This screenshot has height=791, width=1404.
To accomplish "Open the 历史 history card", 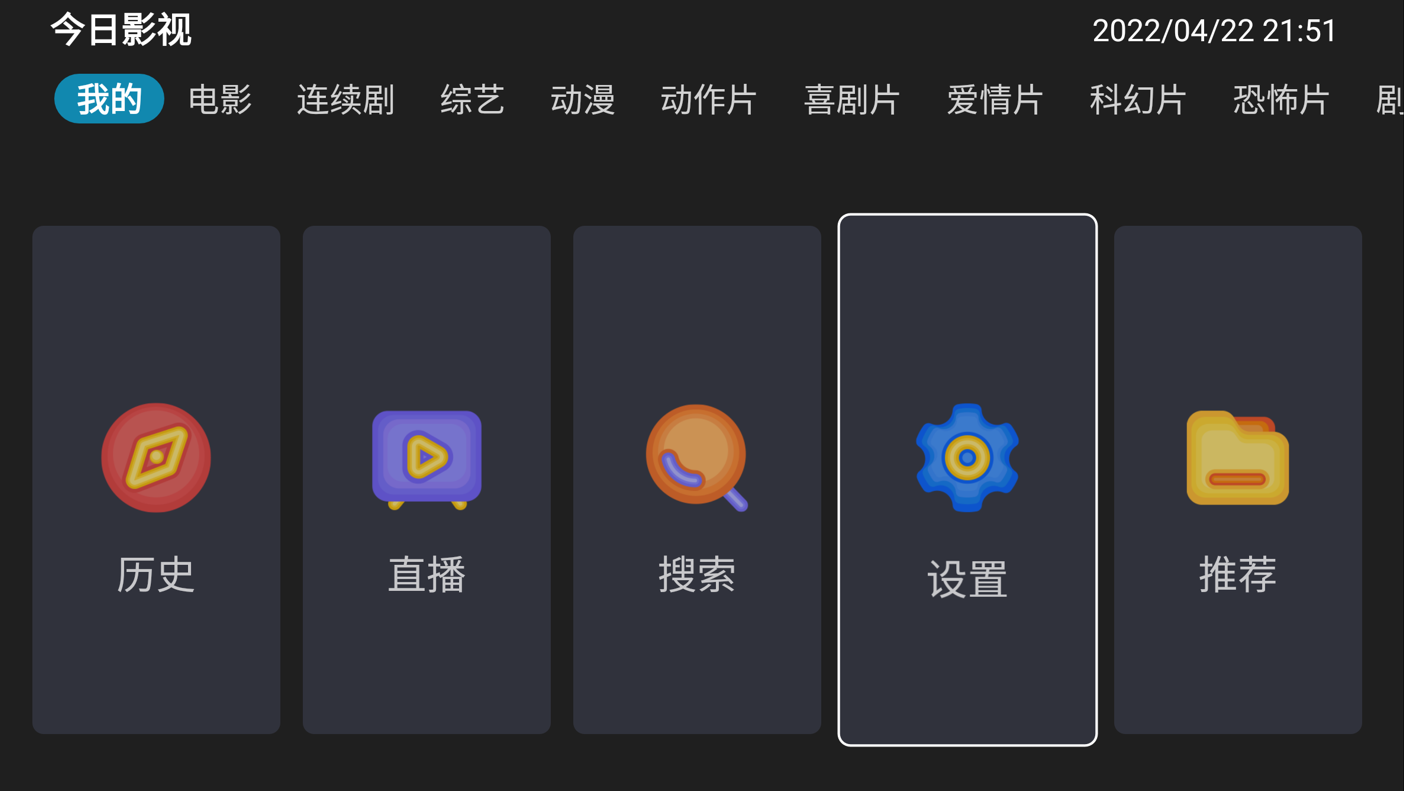I will (x=156, y=480).
